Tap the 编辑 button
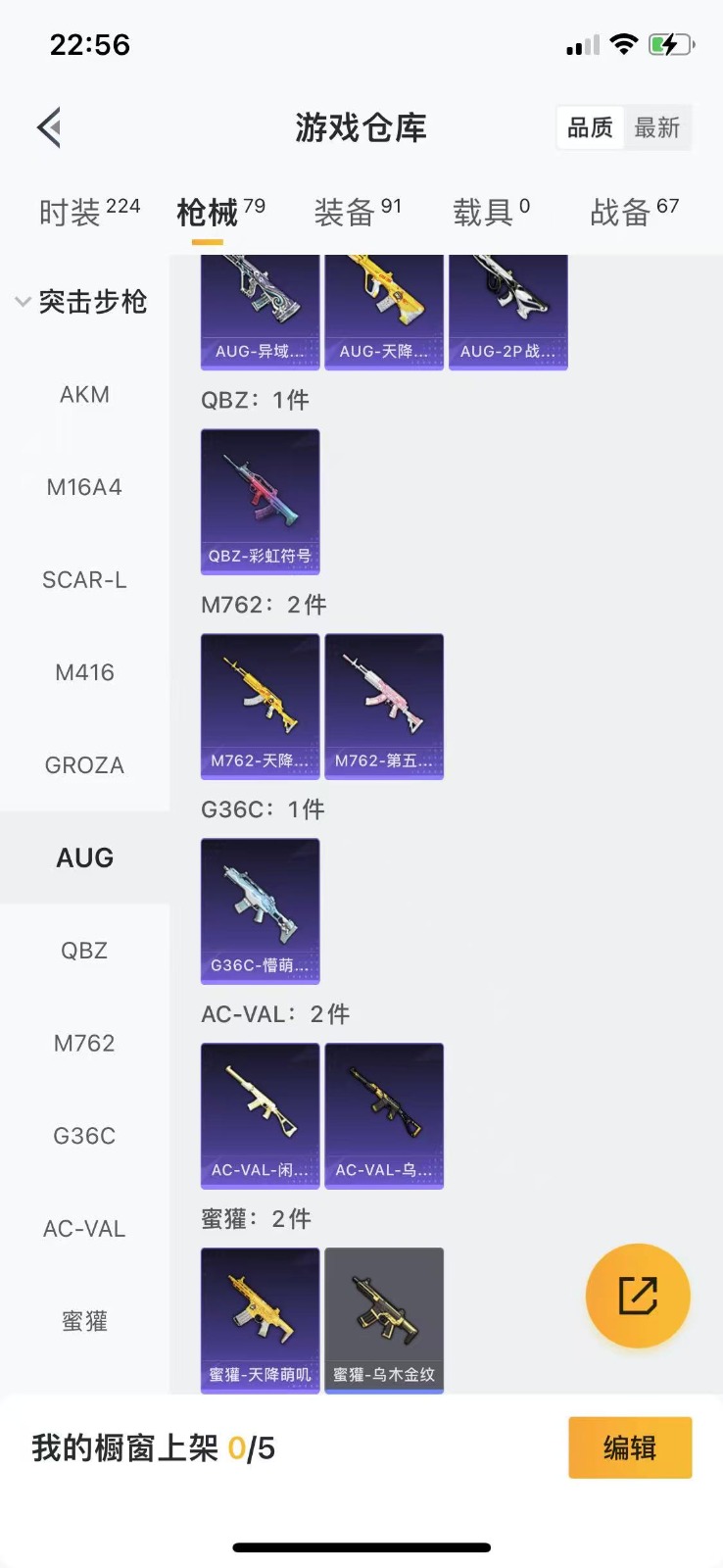The width and height of the screenshot is (723, 1568). point(630,1447)
